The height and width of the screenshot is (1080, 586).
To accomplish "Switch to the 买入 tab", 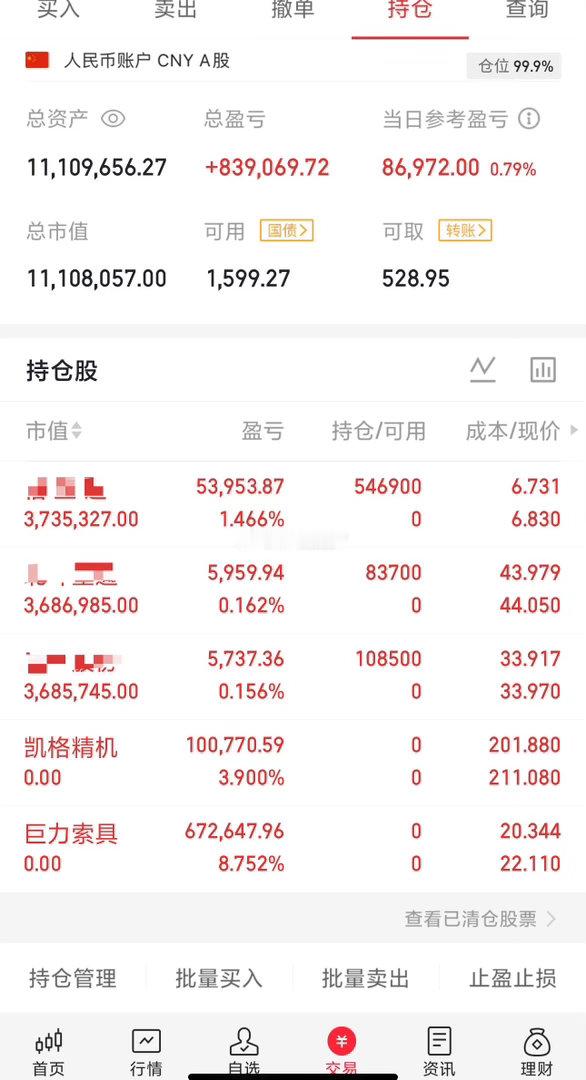I will [58, 10].
